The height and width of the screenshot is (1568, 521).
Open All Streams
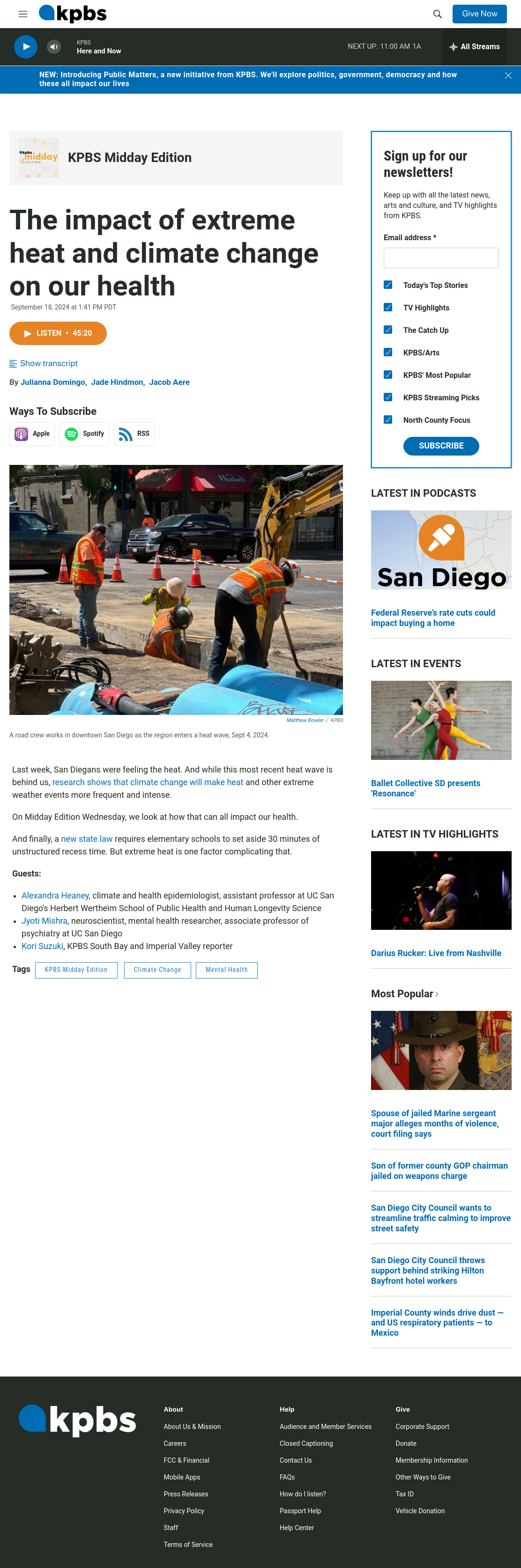(x=474, y=47)
